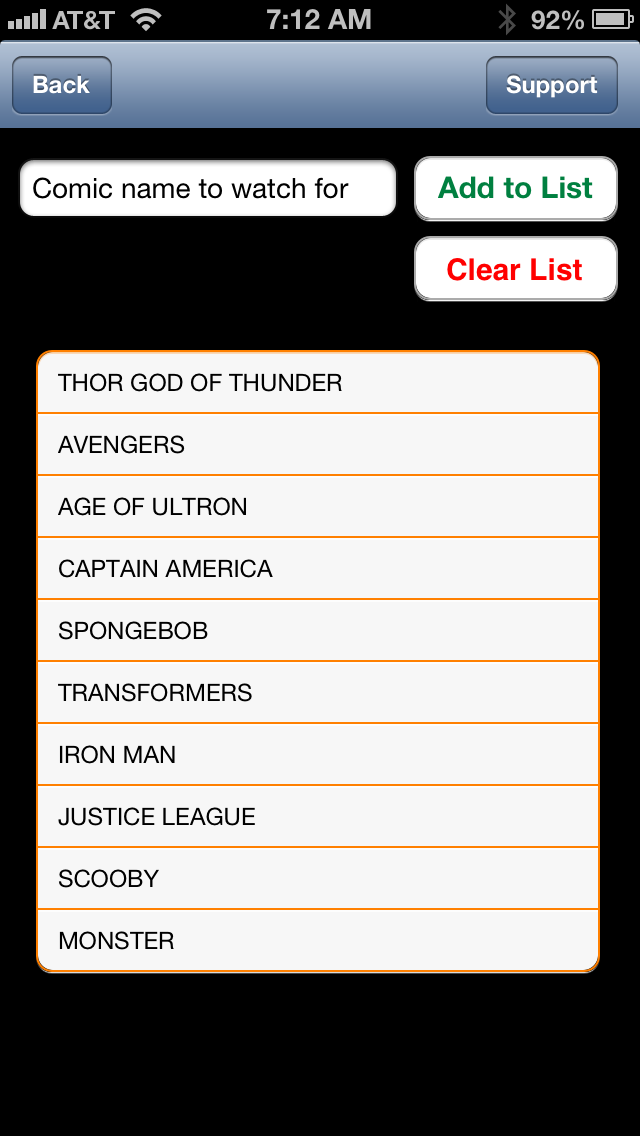Open the AVENGERS entry
This screenshot has width=640, height=1136.
(x=318, y=444)
